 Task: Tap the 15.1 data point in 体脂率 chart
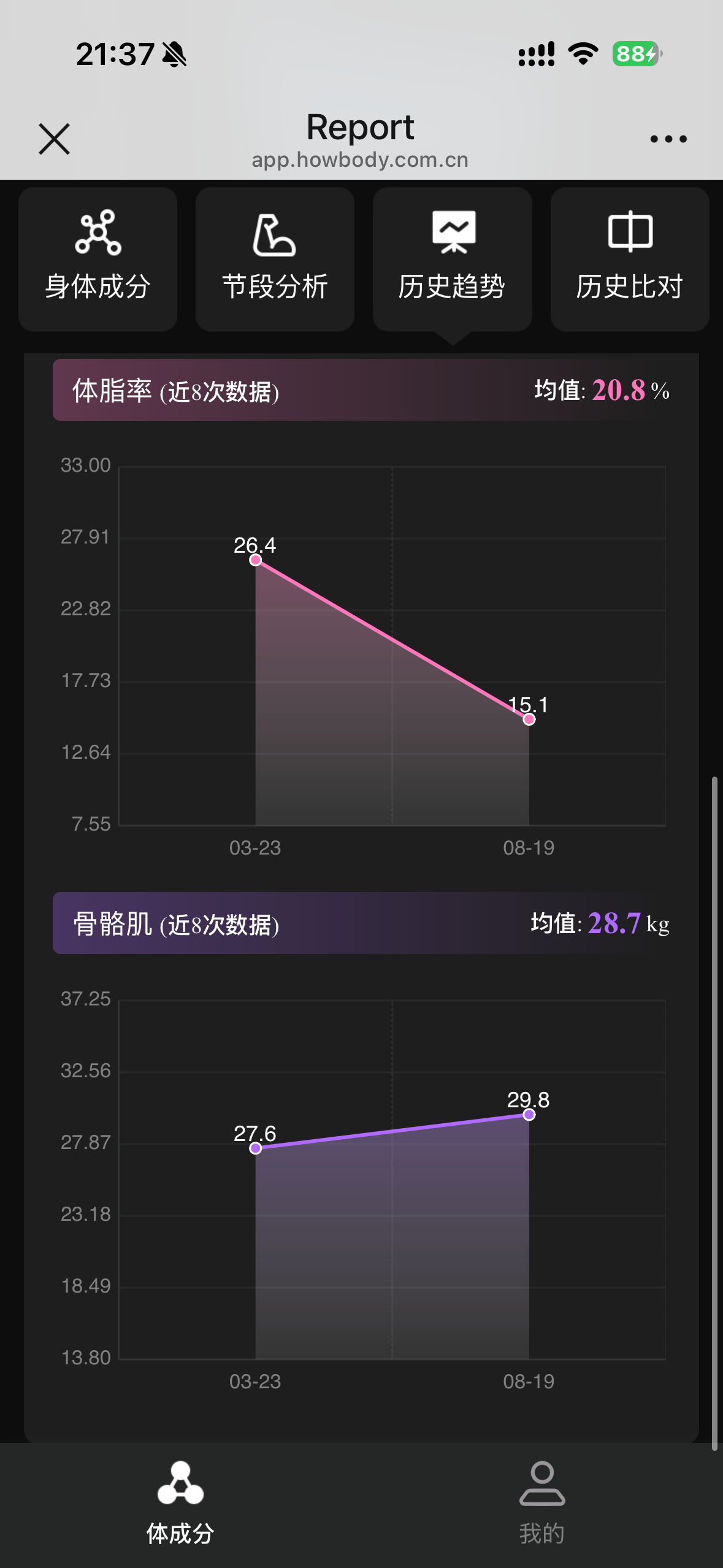pyautogui.click(x=529, y=719)
